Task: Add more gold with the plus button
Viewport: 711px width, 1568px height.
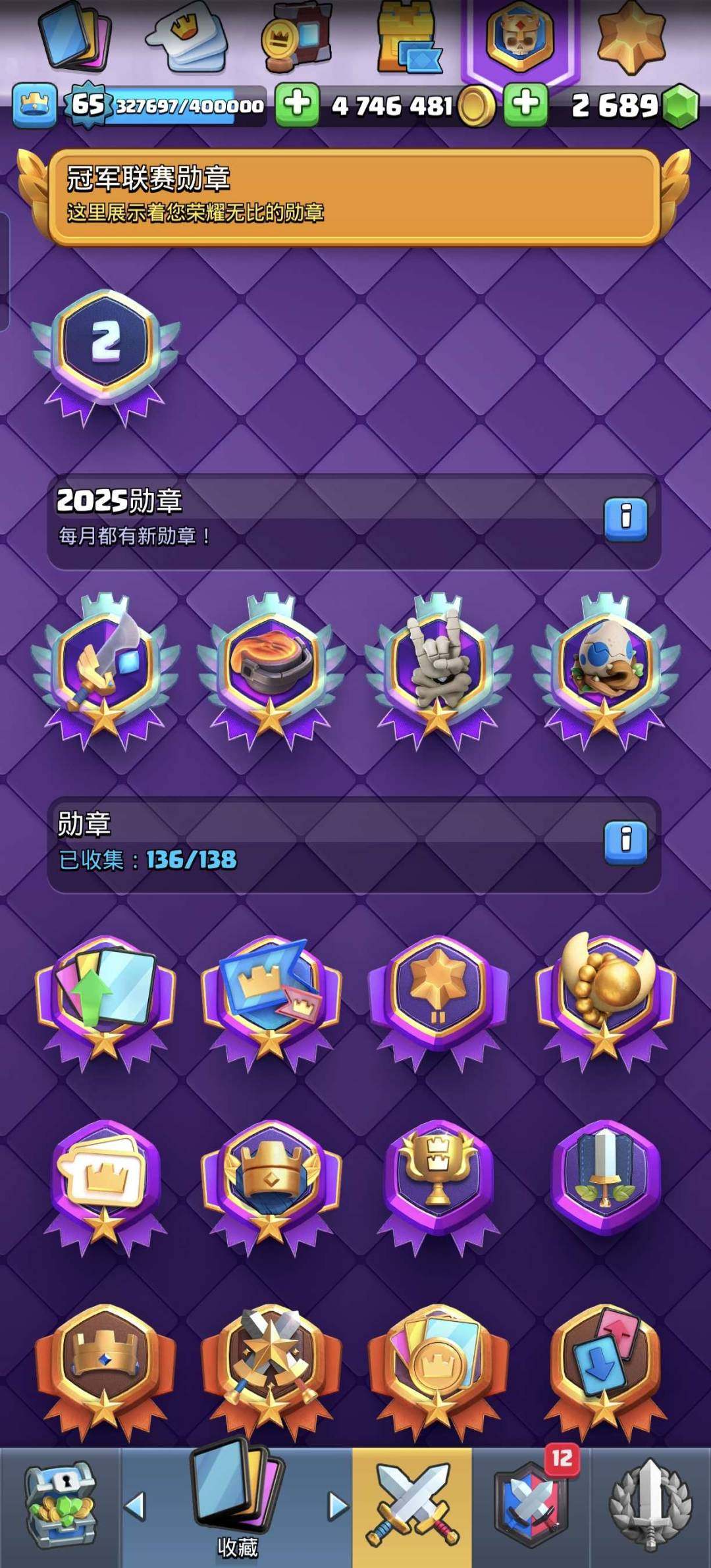Action: [x=297, y=105]
